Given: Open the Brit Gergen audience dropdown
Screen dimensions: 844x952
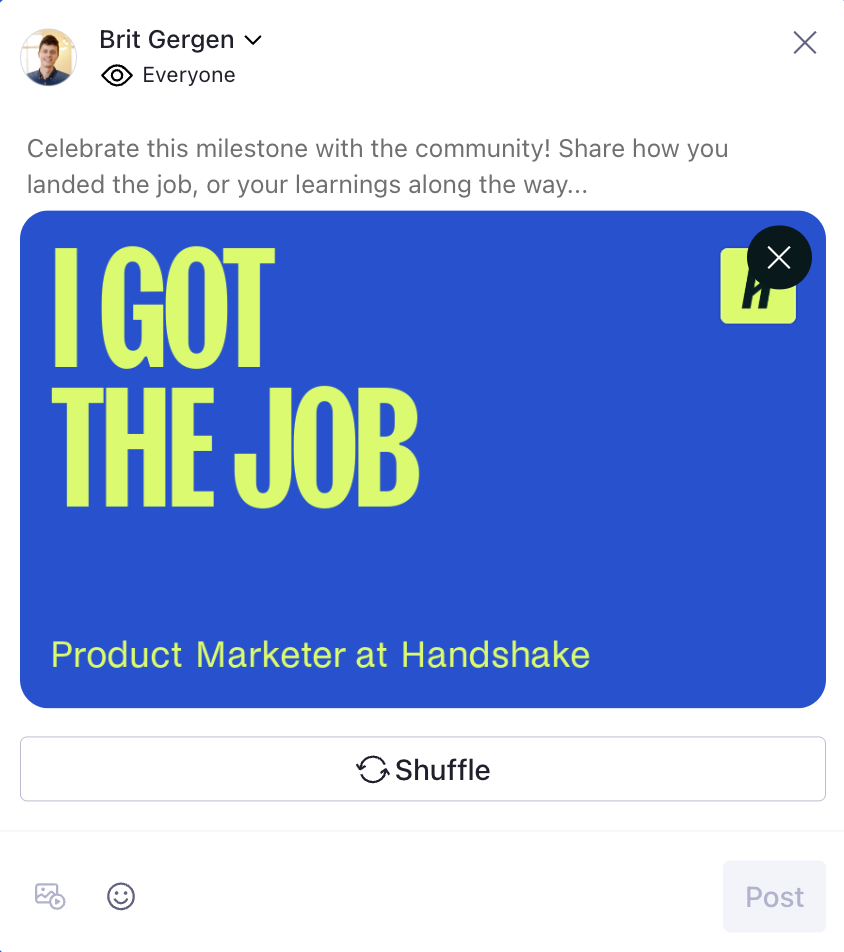Looking at the screenshot, I should click(252, 40).
